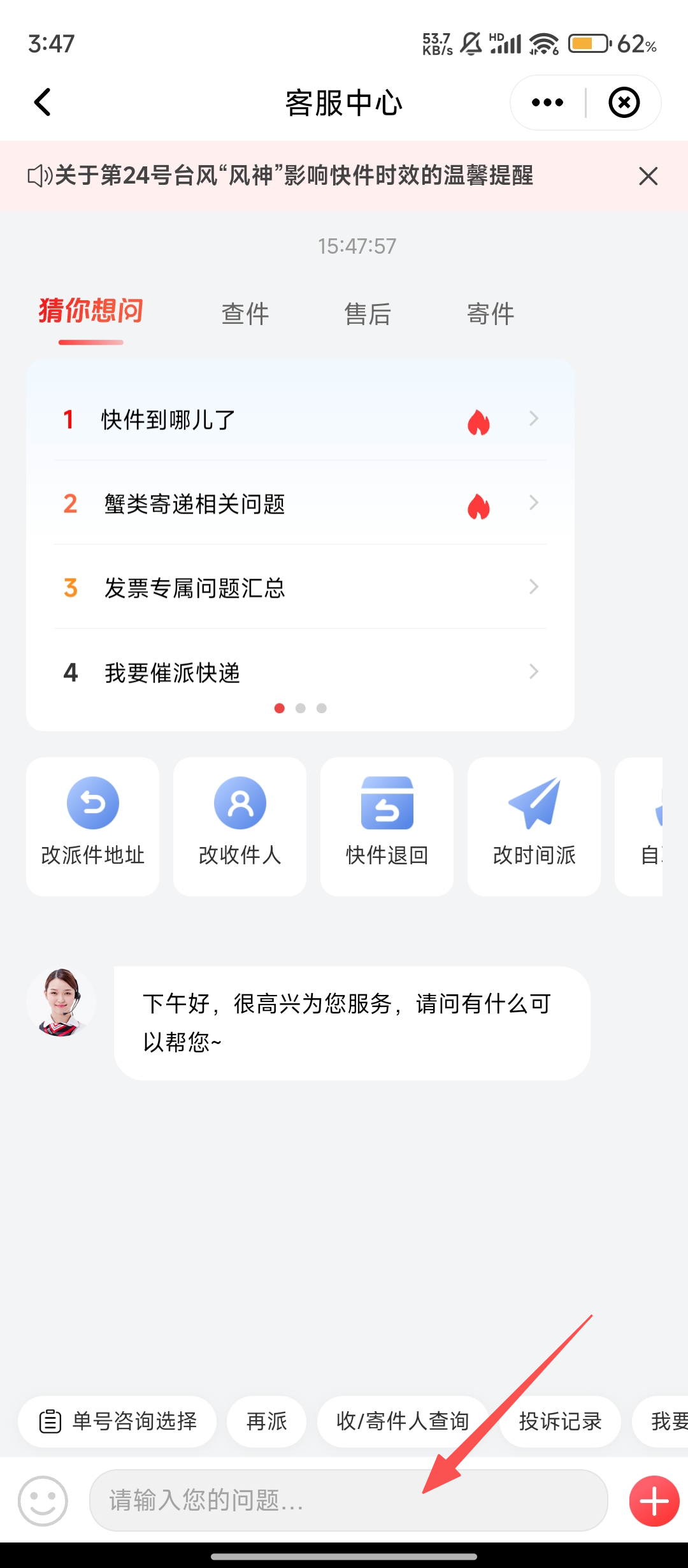Open the three-dot more menu
This screenshot has width=688, height=1568.
click(547, 103)
